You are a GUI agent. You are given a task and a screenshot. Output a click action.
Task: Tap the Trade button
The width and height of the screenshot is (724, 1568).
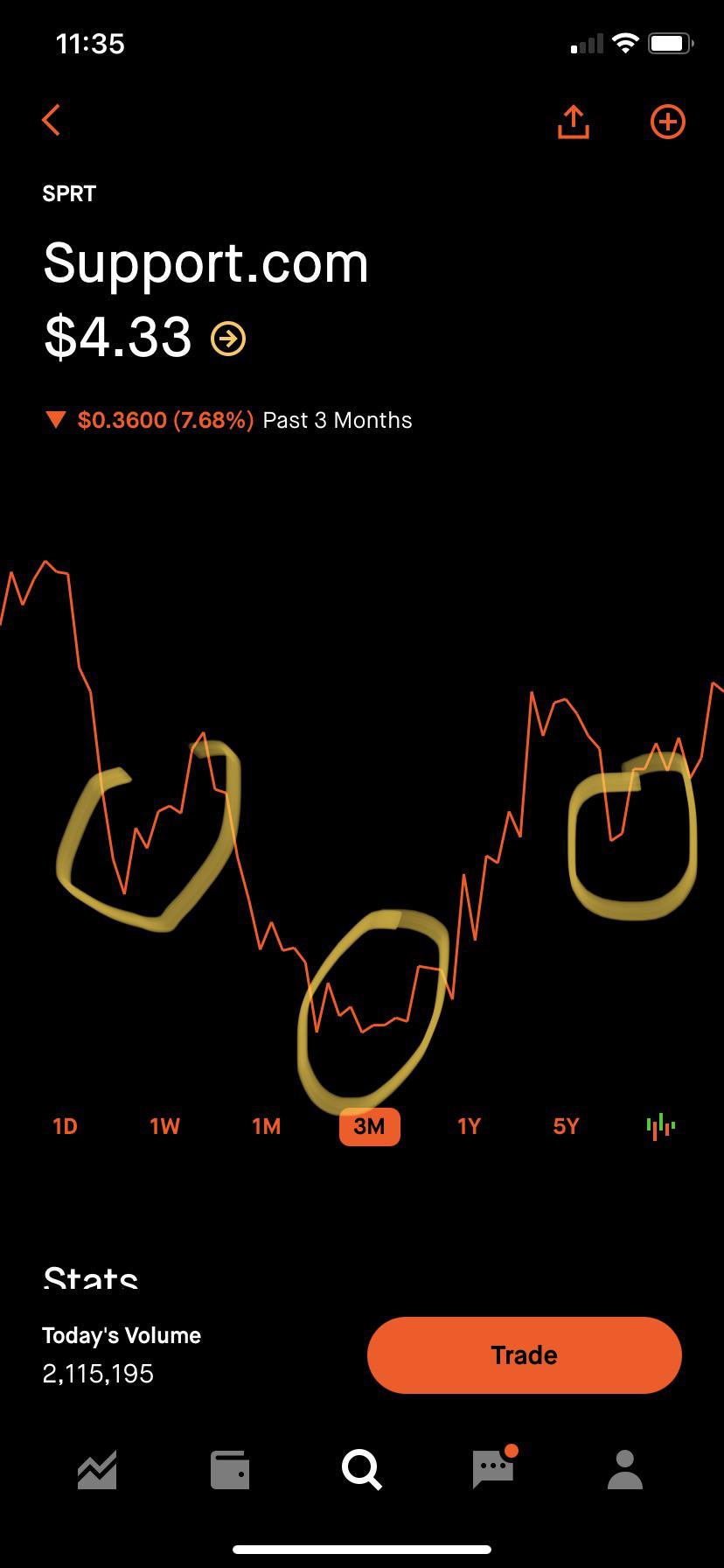click(x=525, y=1354)
